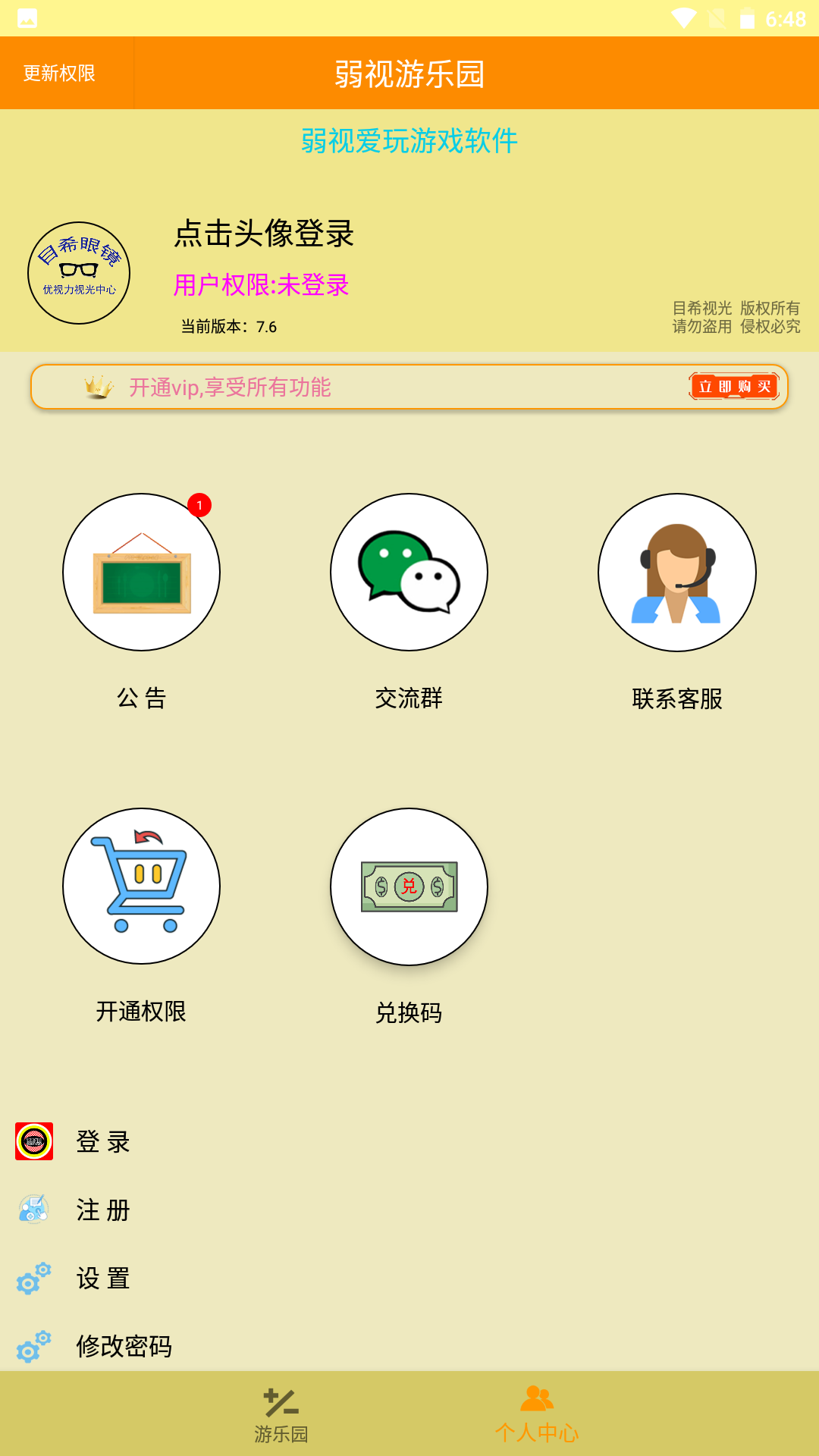Open the 注册 register icon
Image resolution: width=819 pixels, height=1456 pixels.
pyautogui.click(x=32, y=1210)
